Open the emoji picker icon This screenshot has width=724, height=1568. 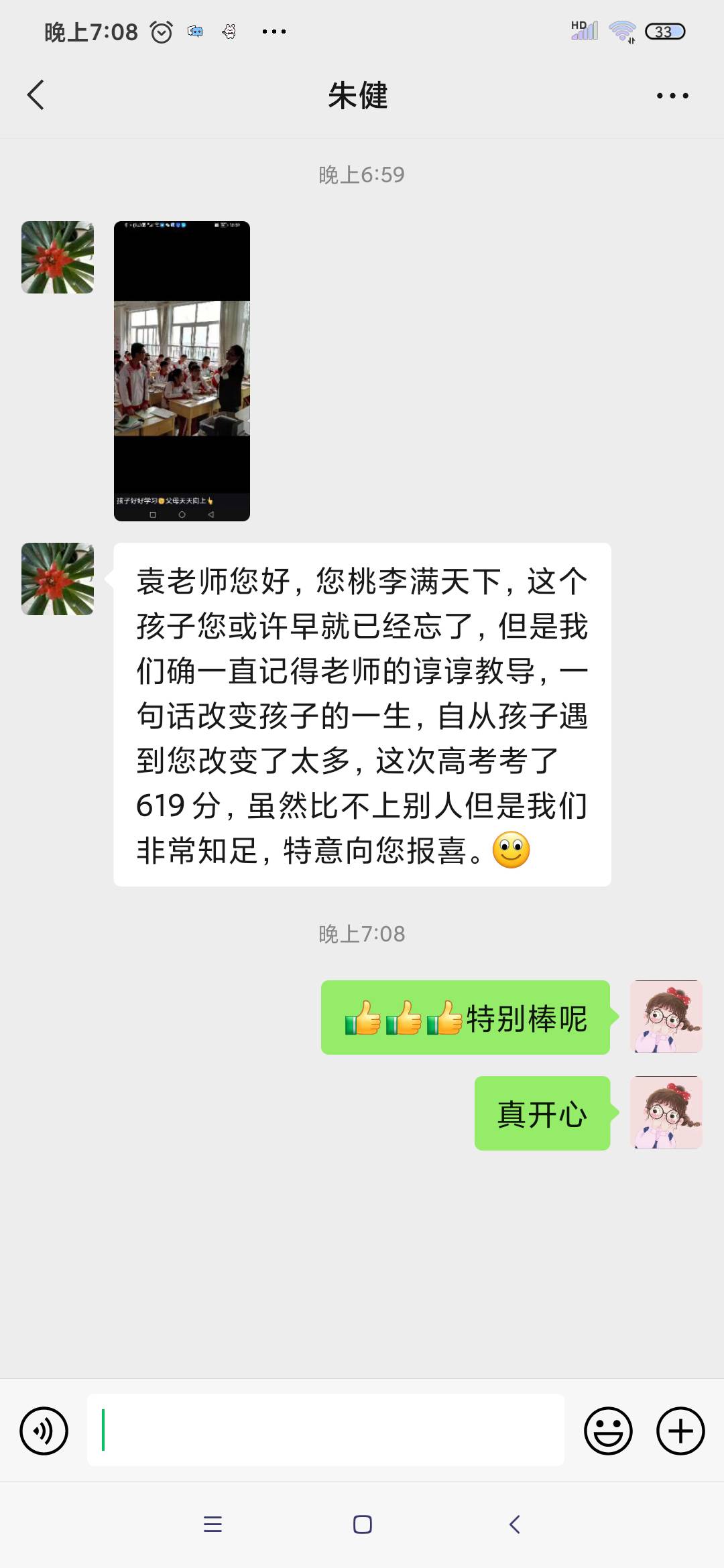tap(609, 1431)
